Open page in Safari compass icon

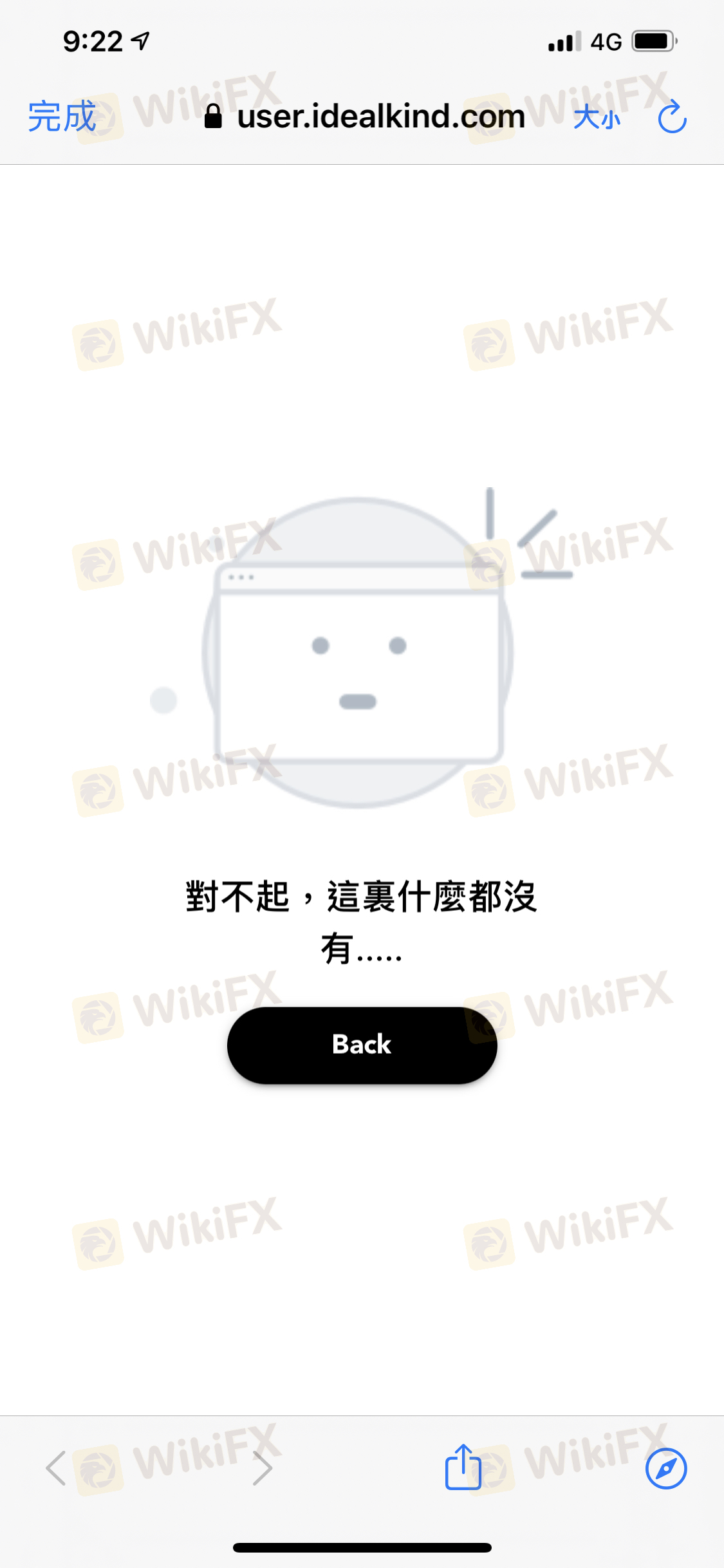pyautogui.click(x=666, y=1468)
